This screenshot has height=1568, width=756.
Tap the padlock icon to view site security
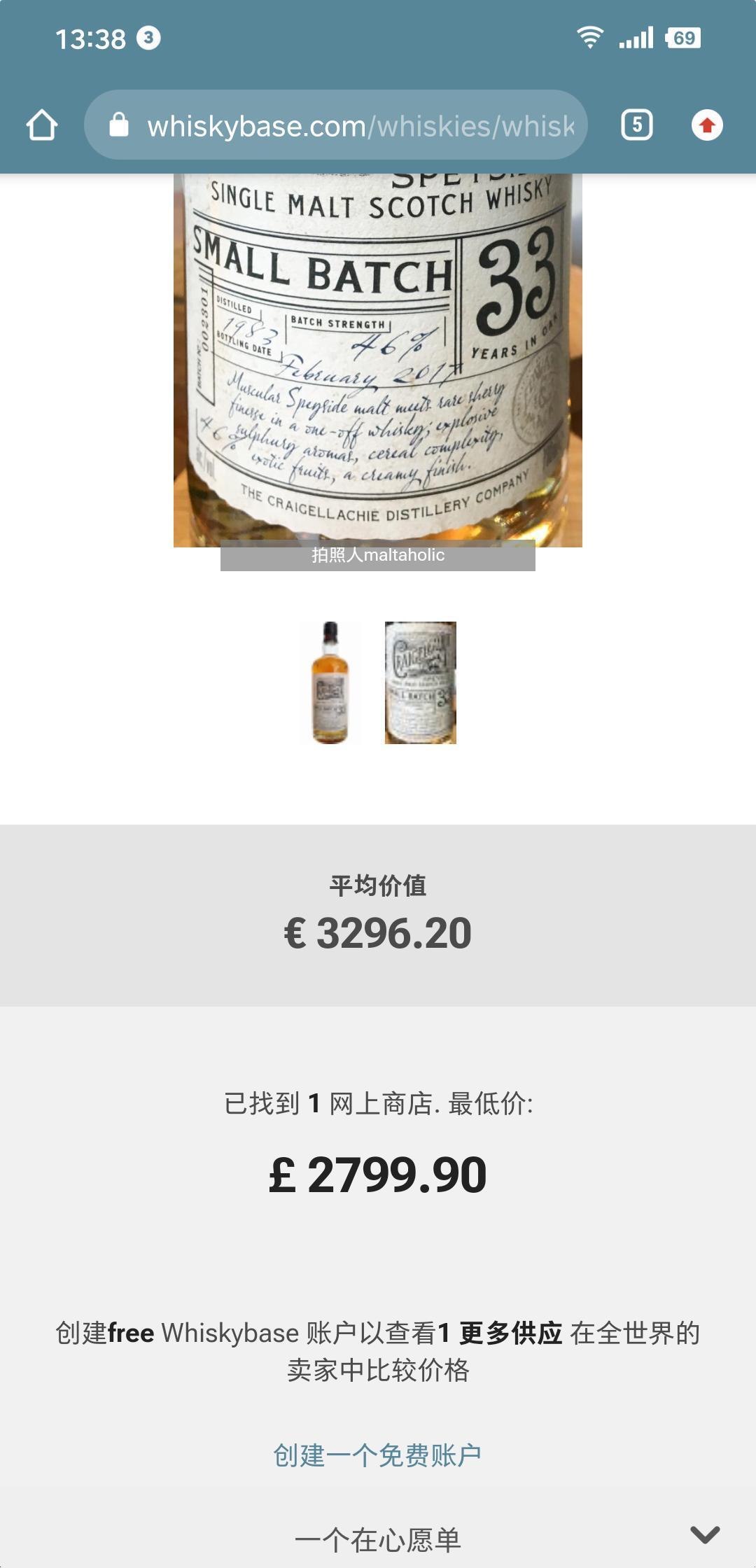point(119,125)
